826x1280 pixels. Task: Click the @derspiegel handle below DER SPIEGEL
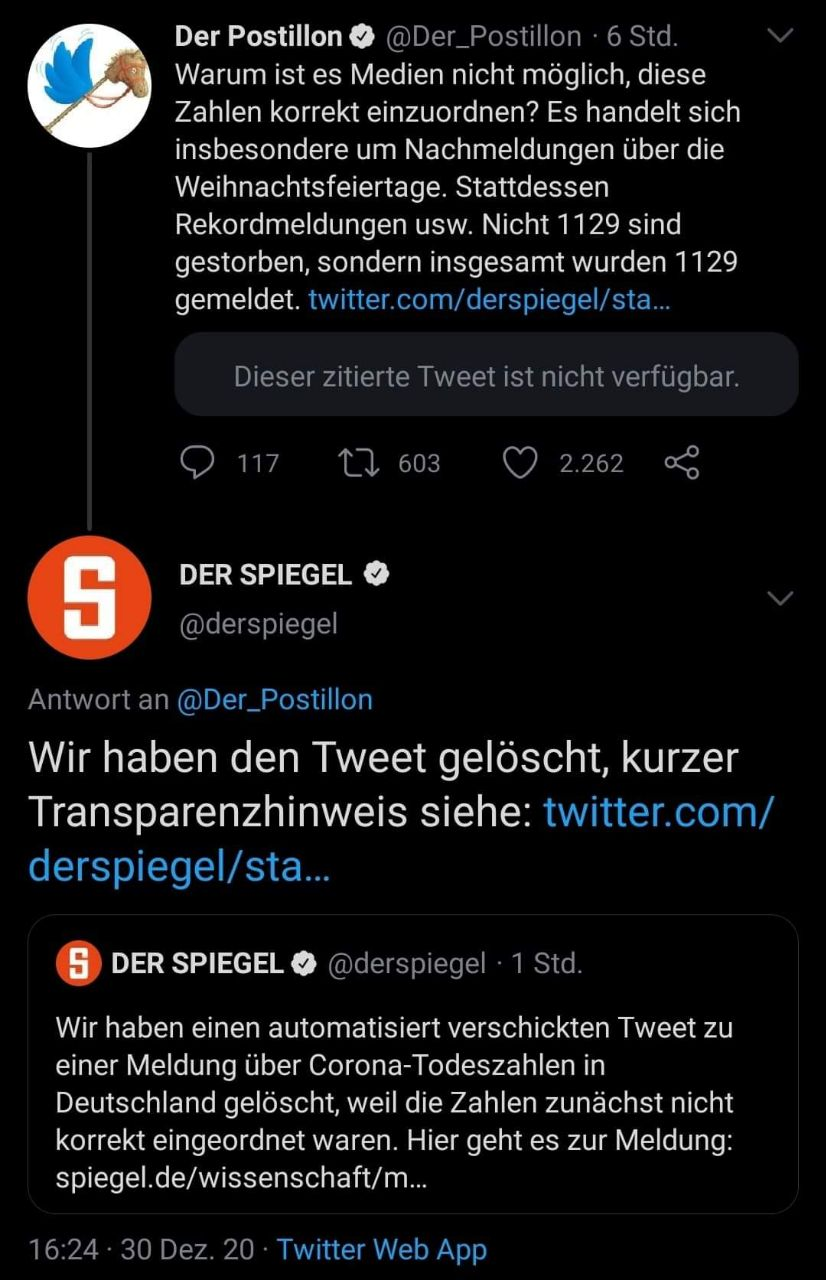[259, 623]
